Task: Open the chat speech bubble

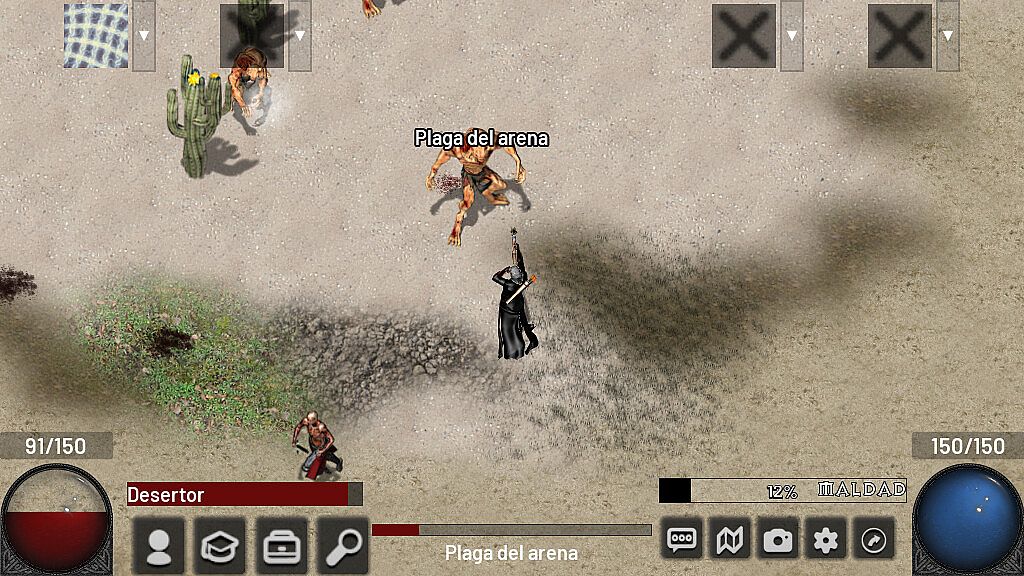Action: click(x=683, y=540)
